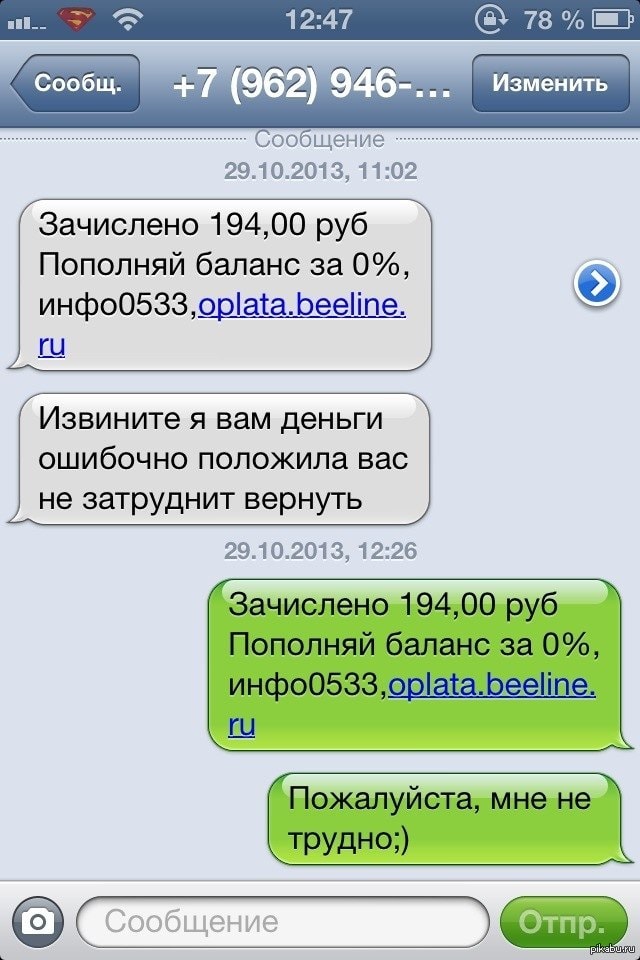Open contact details via blue arrow icon
Screen dimensions: 640x960
(596, 285)
